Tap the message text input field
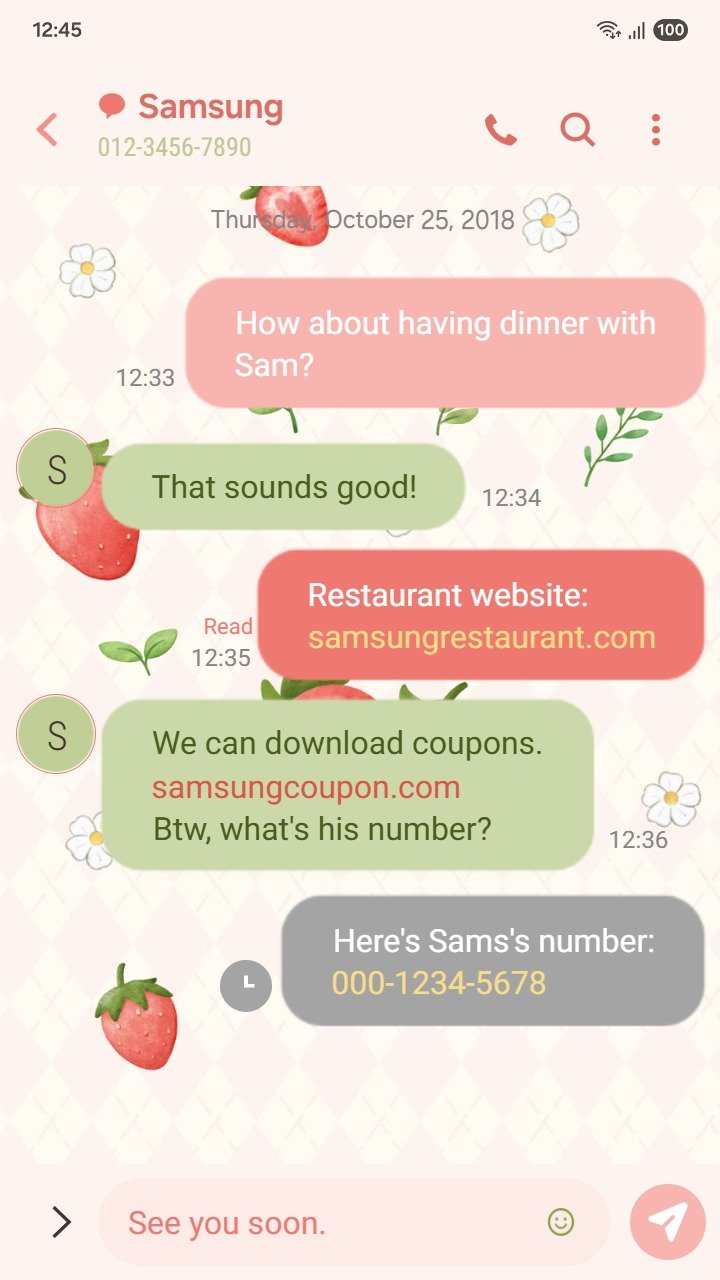The image size is (720, 1280). (x=320, y=1222)
